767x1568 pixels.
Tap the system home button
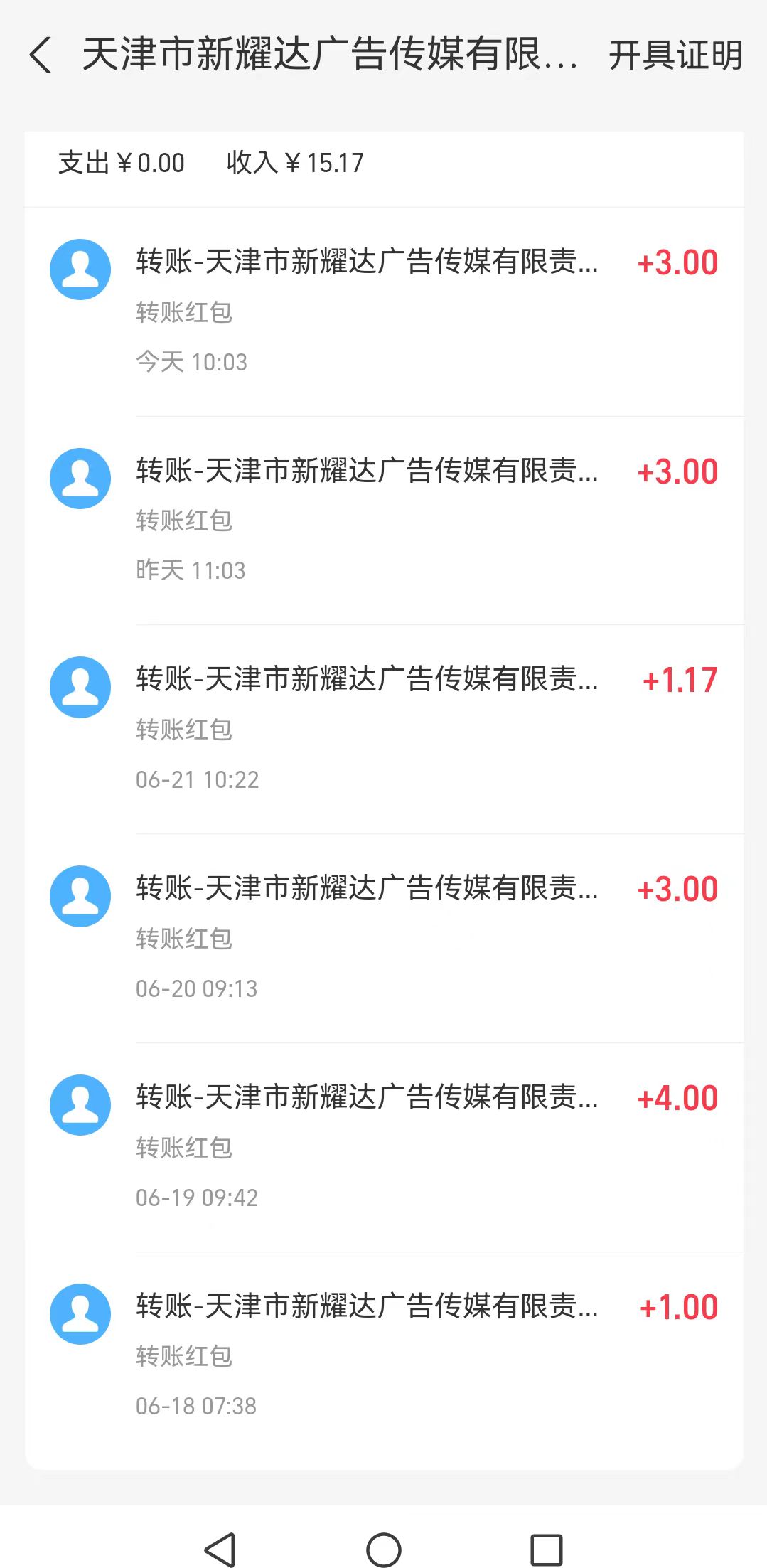click(x=384, y=1550)
